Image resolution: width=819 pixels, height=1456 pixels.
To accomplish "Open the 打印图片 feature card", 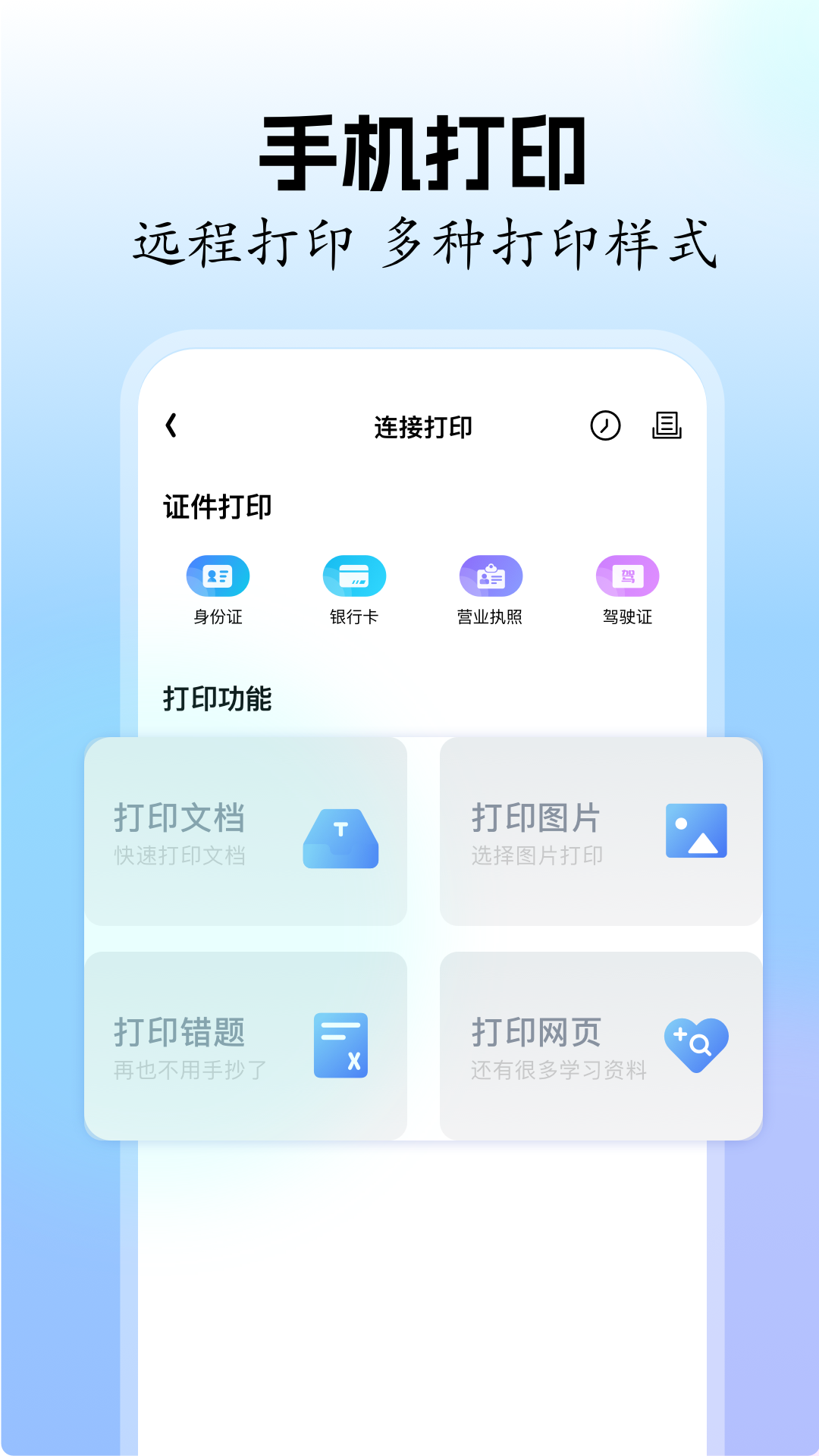I will tap(599, 834).
